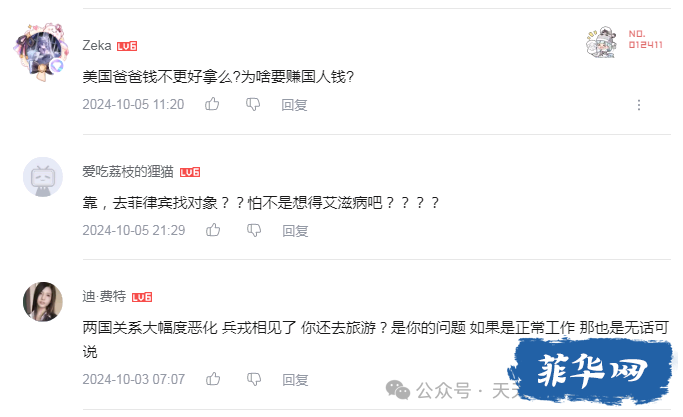Like the comment by 爱吃荔枝的狸猫
This screenshot has height=417, width=683.
212,230
